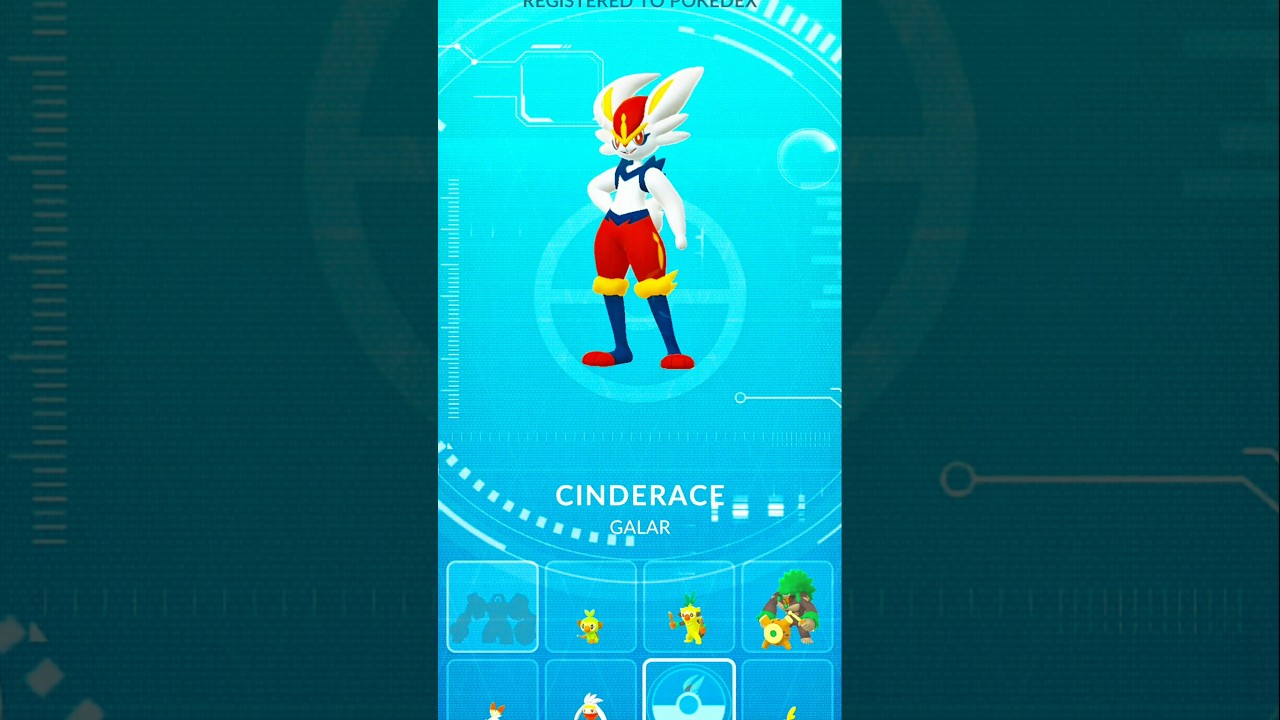
Task: Open the Grookey Pokédex entry
Action: click(x=590, y=607)
